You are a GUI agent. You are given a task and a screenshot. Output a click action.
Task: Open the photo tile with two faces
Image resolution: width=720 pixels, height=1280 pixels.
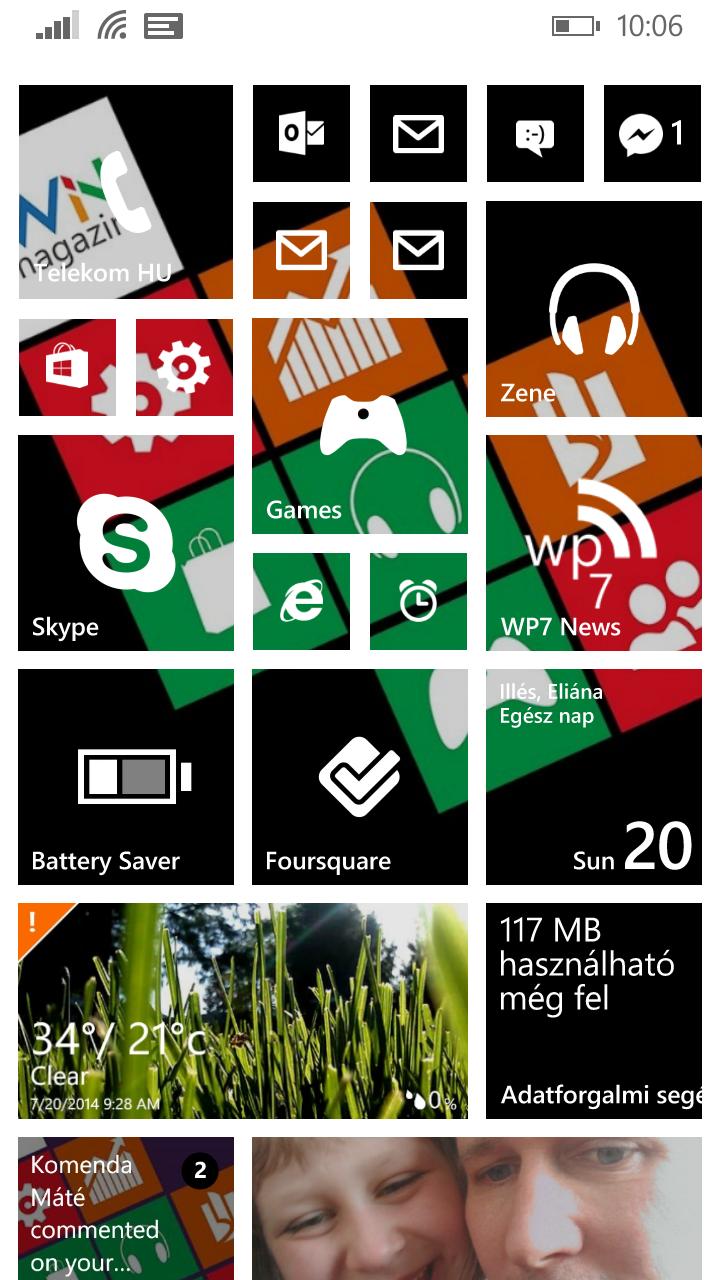point(477,1209)
